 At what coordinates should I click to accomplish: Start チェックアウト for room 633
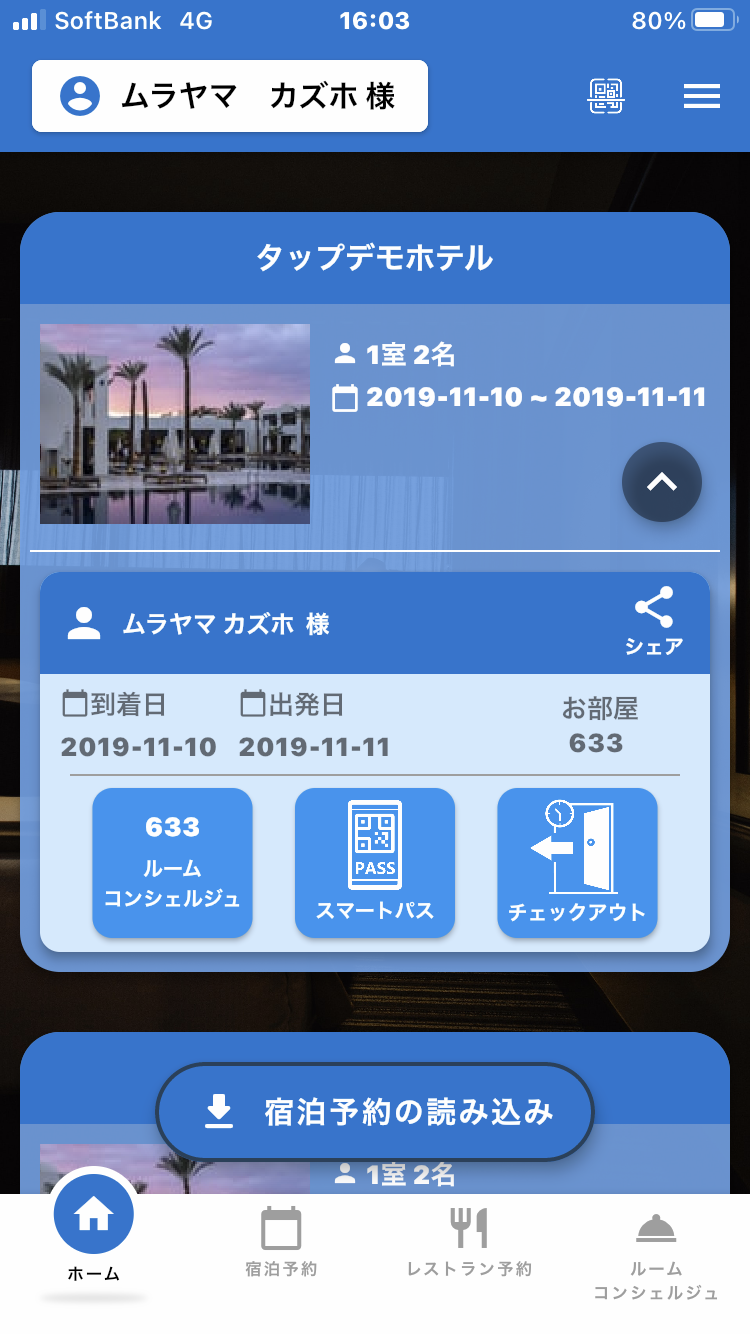(x=577, y=862)
